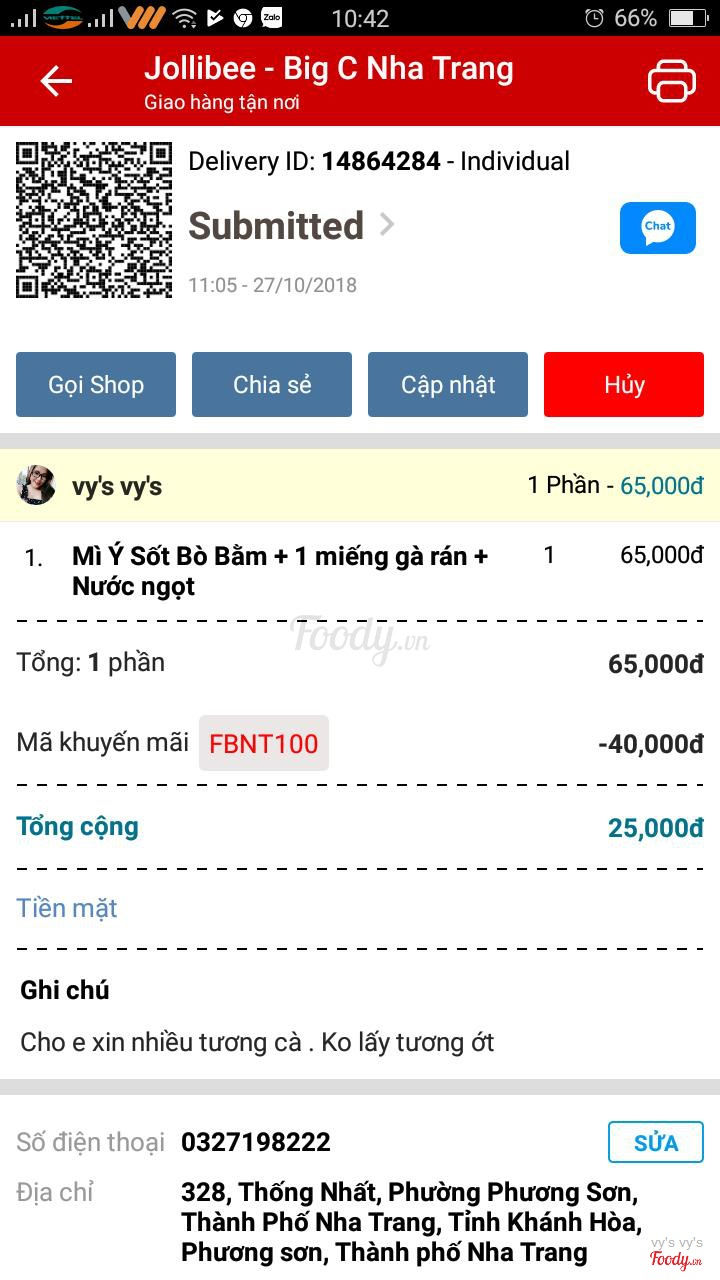Open vy's vy's order row
This screenshot has height=1280, width=720.
click(x=360, y=486)
